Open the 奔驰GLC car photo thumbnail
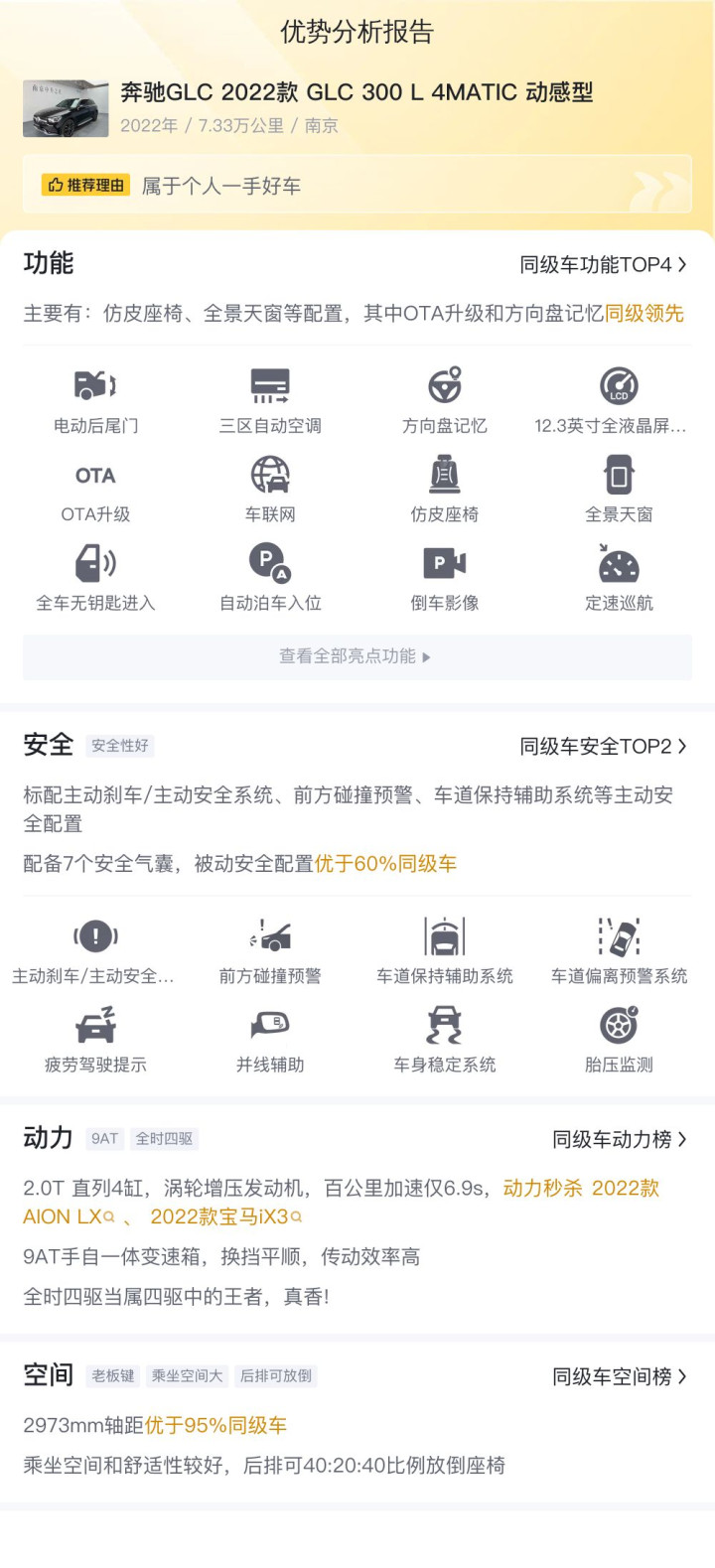 (66, 108)
